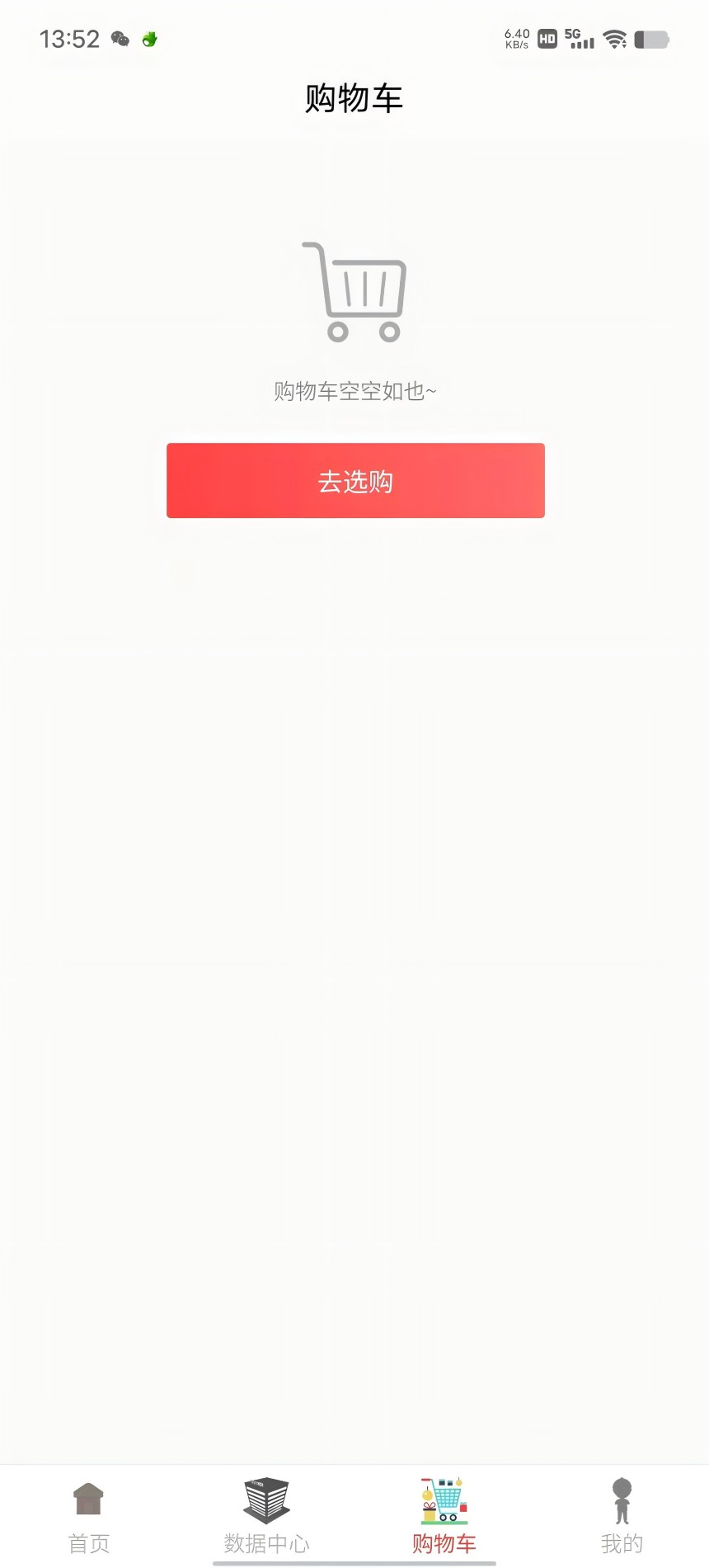Image resolution: width=709 pixels, height=1568 pixels.
Task: Tap the gesture bar below 购物车 tab
Action: coord(354,1561)
